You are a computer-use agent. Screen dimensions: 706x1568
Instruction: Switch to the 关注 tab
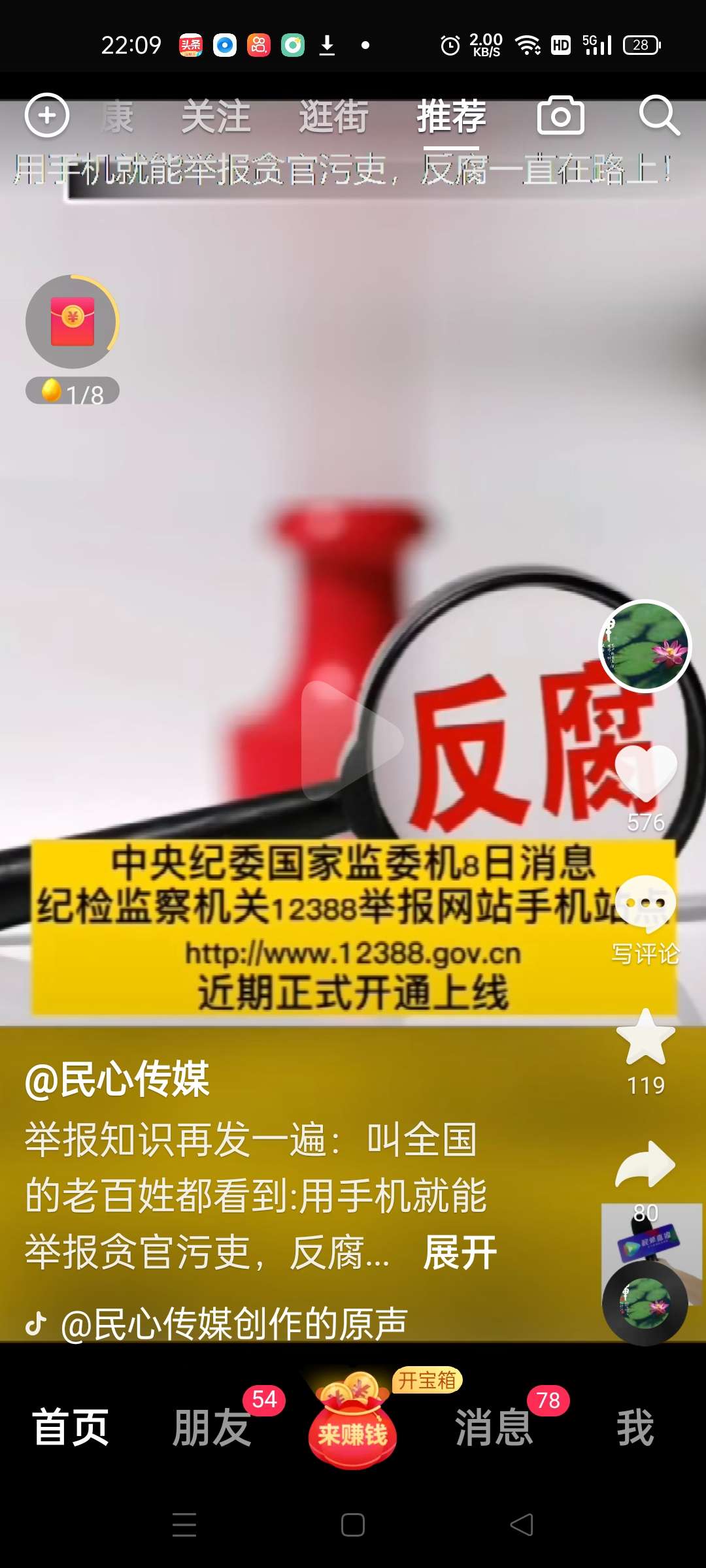(x=216, y=117)
